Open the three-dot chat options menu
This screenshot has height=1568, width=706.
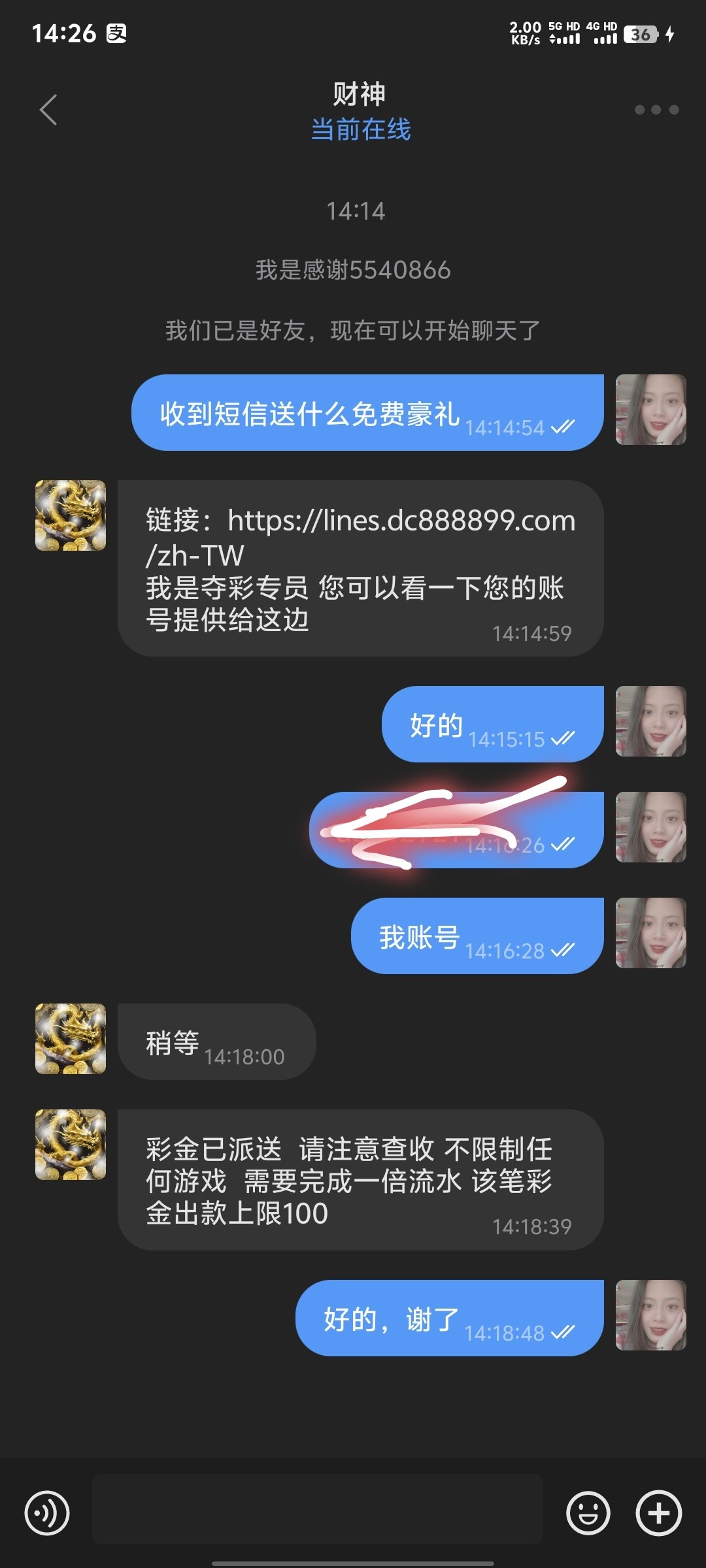(656, 110)
